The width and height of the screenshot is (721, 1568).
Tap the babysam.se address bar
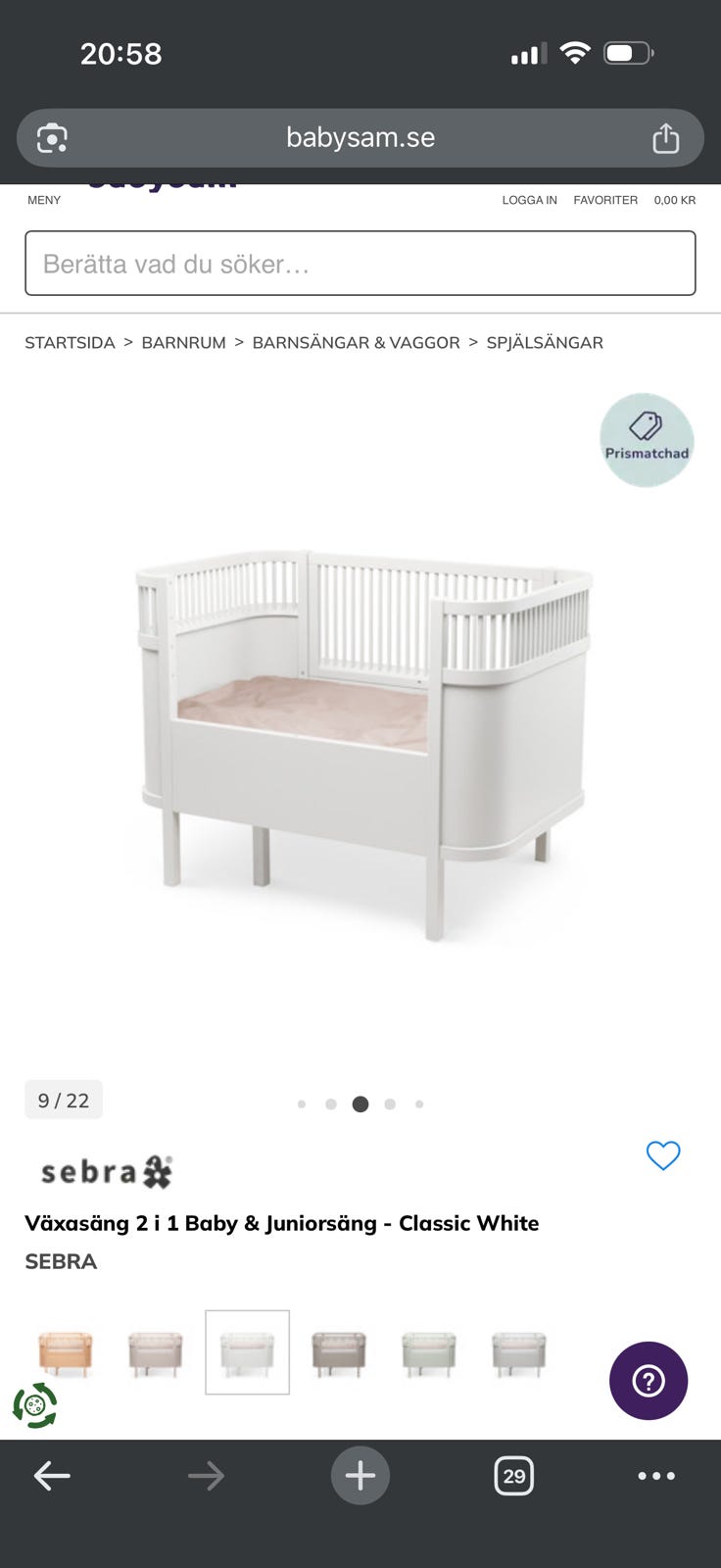click(360, 137)
